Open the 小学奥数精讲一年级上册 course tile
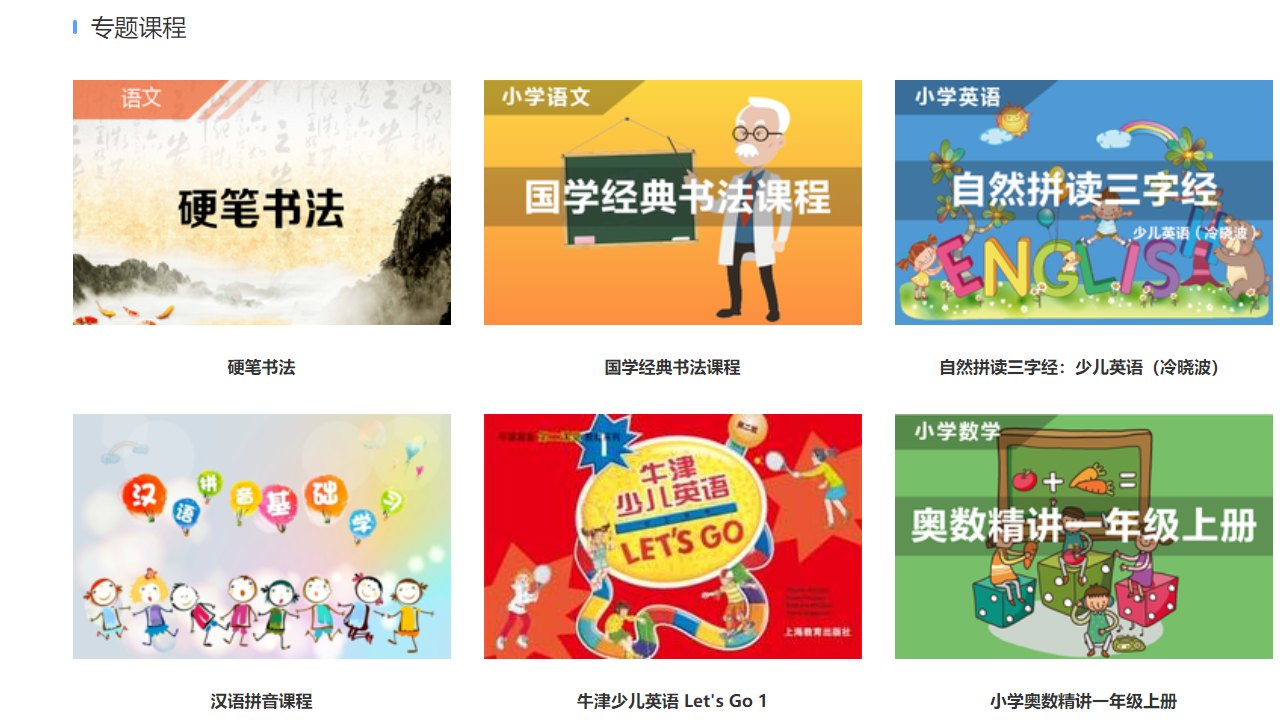This screenshot has width=1280, height=720. pos(1083,537)
